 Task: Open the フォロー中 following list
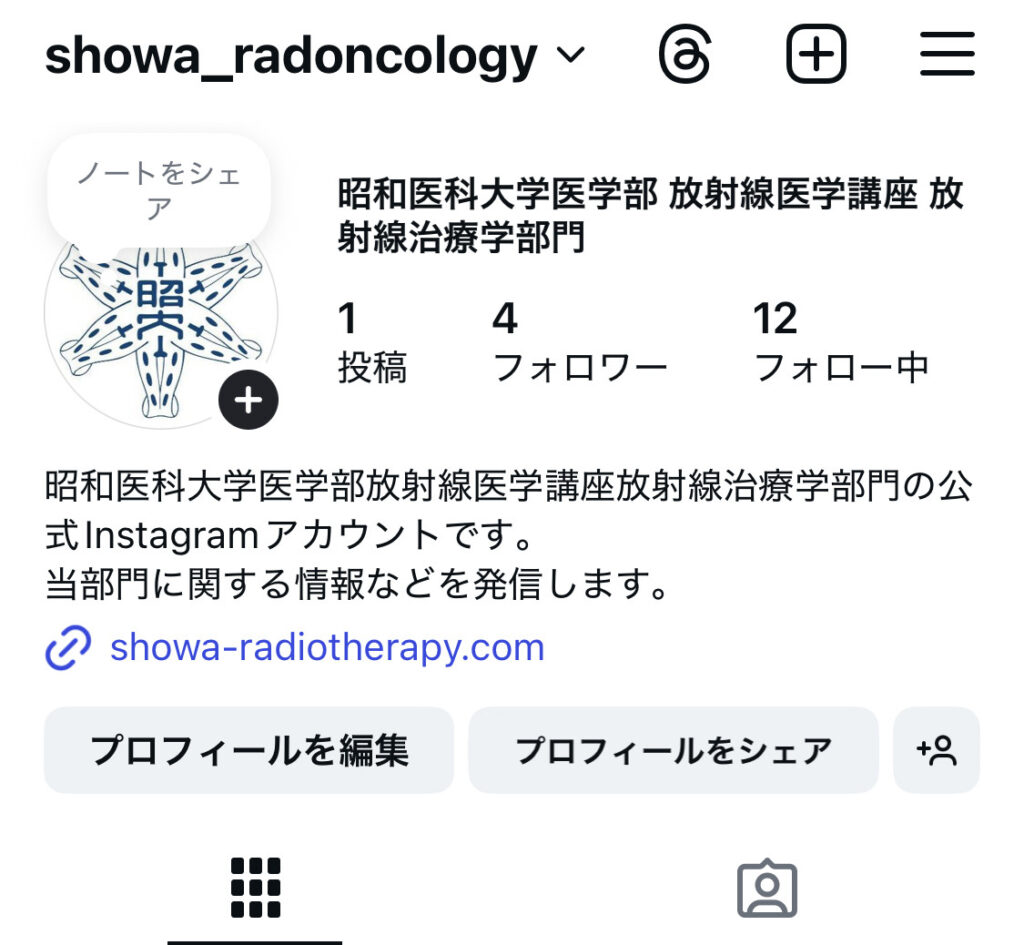pos(840,343)
